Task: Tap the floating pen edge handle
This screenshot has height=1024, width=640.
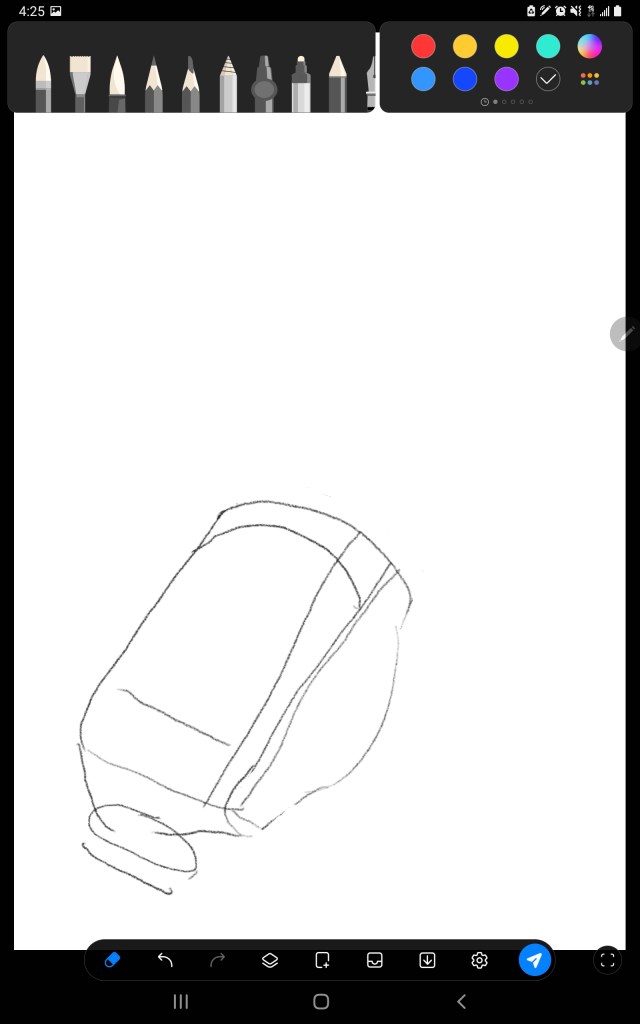Action: pyautogui.click(x=625, y=334)
